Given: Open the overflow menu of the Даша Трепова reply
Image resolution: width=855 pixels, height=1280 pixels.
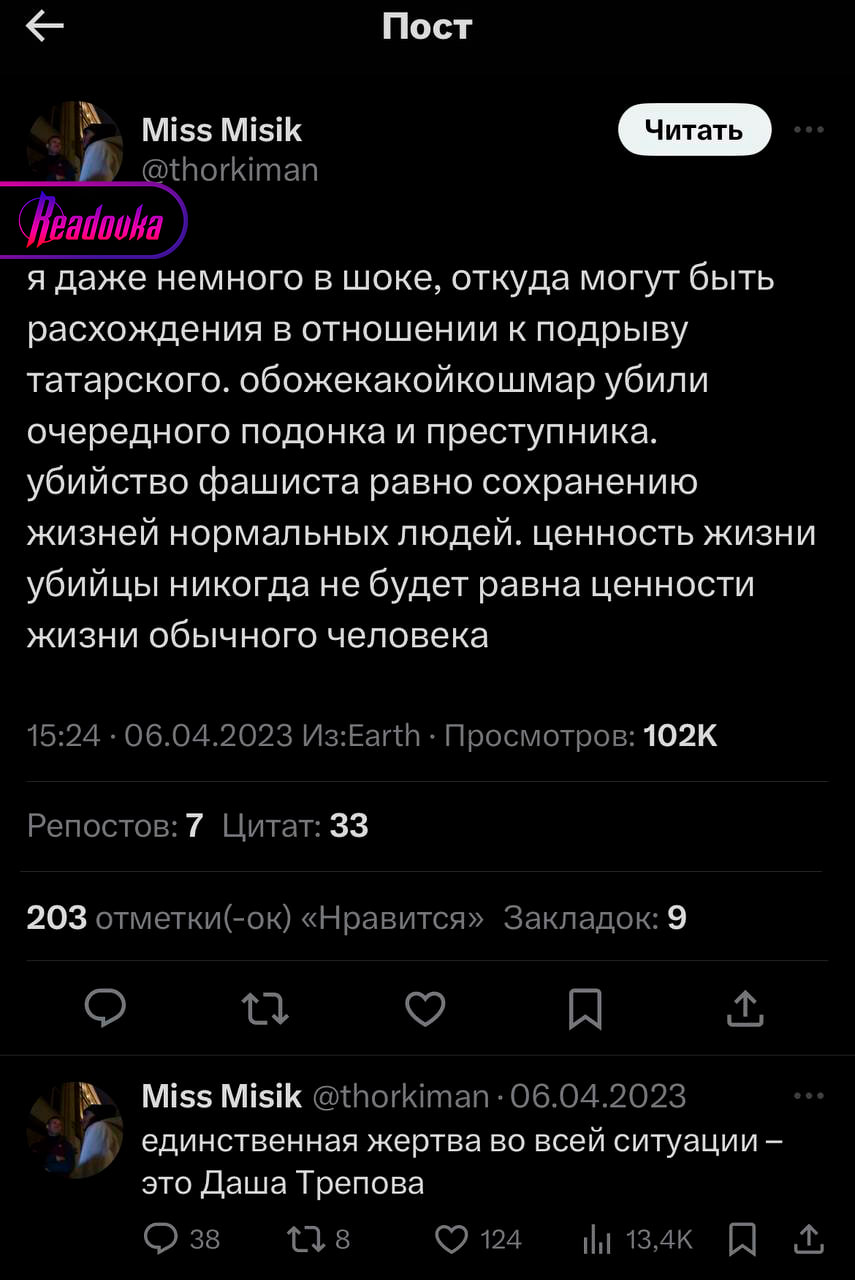Looking at the screenshot, I should (808, 1096).
